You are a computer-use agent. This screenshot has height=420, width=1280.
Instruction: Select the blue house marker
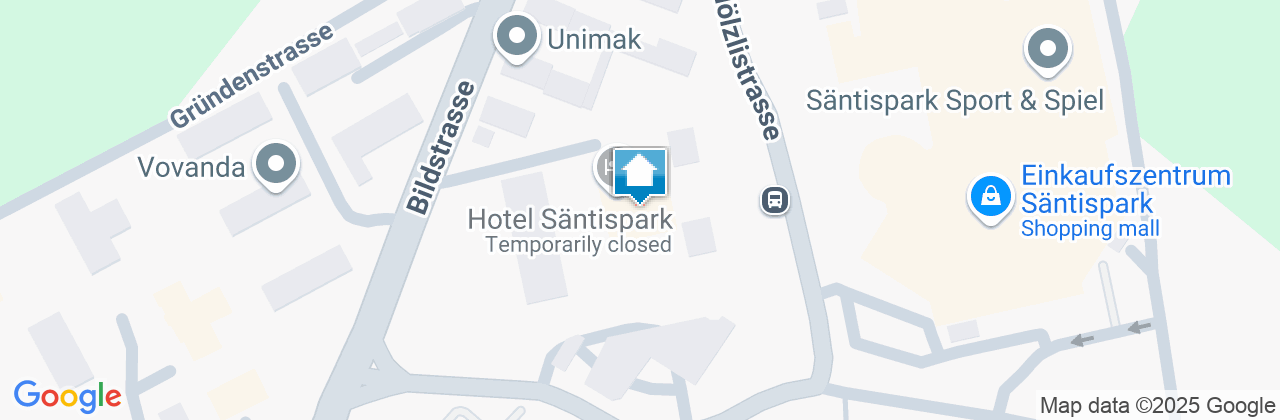click(x=639, y=174)
